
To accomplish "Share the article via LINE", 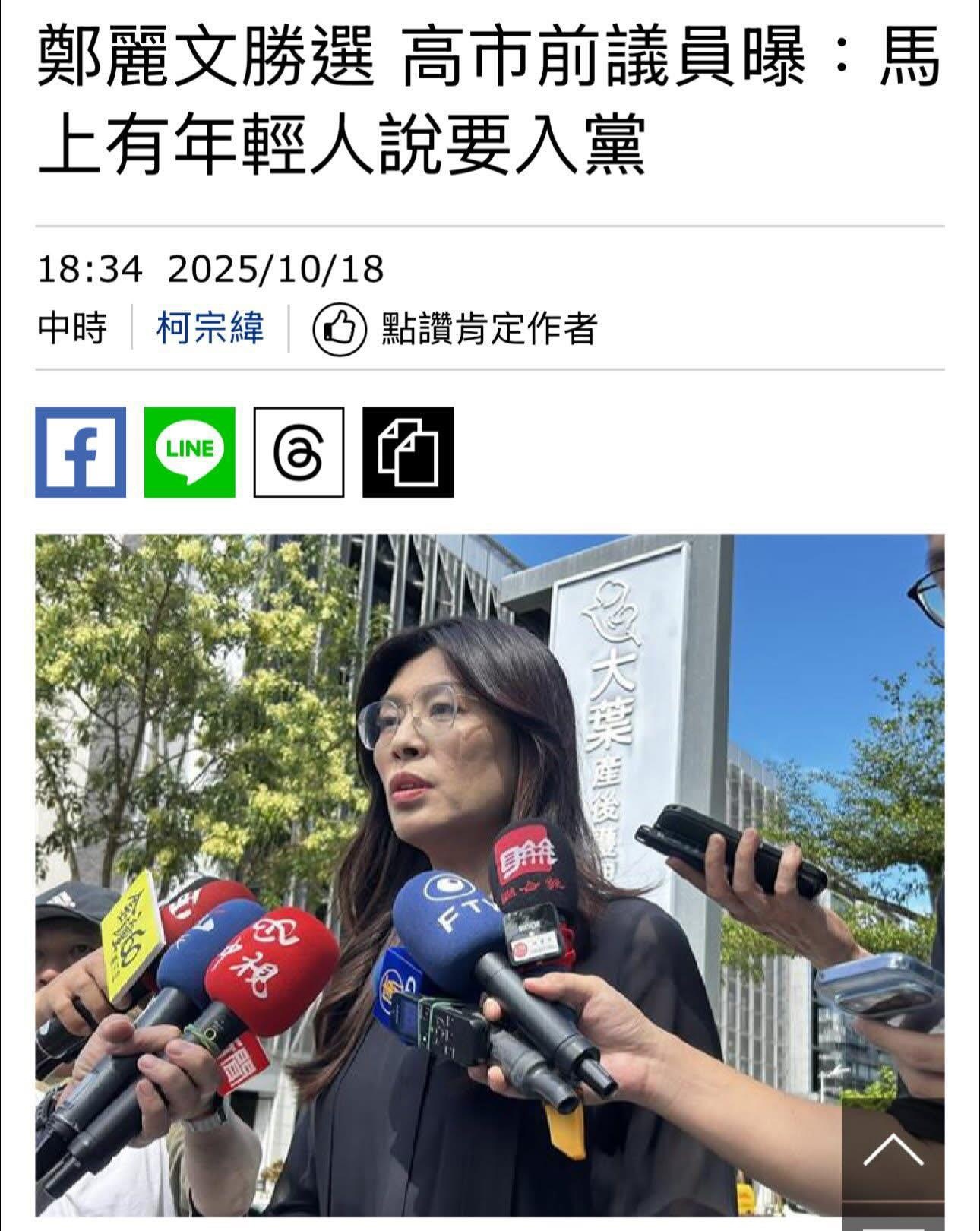I will 190,453.
